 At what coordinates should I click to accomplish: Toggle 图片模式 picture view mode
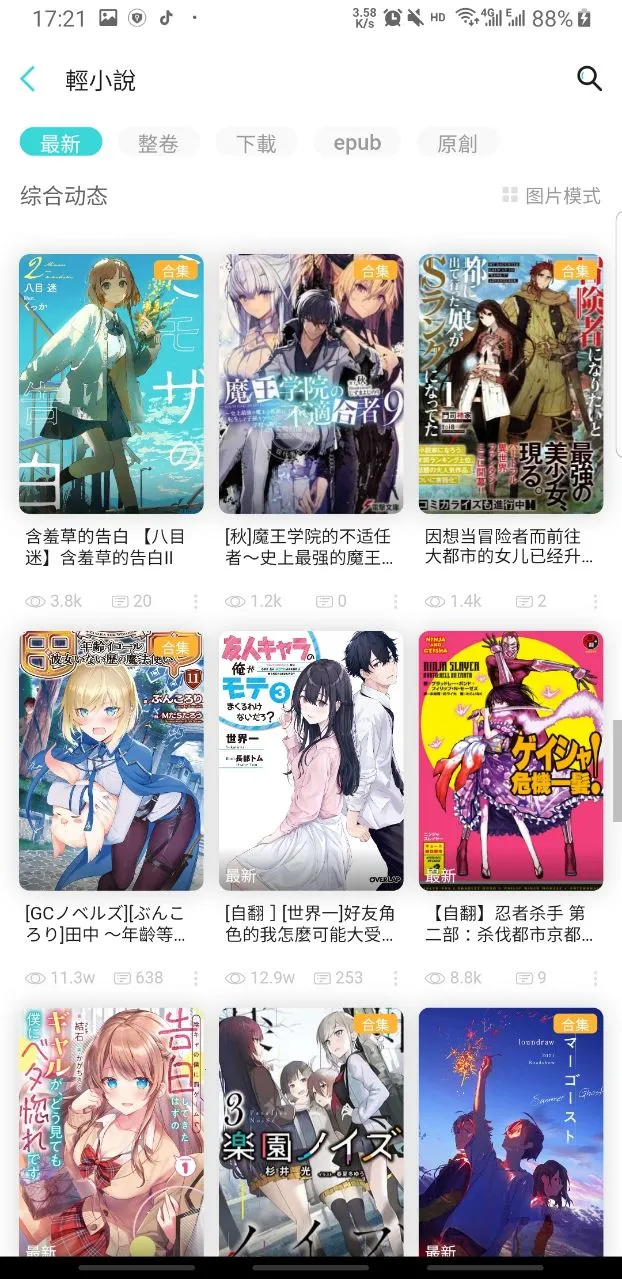point(552,196)
